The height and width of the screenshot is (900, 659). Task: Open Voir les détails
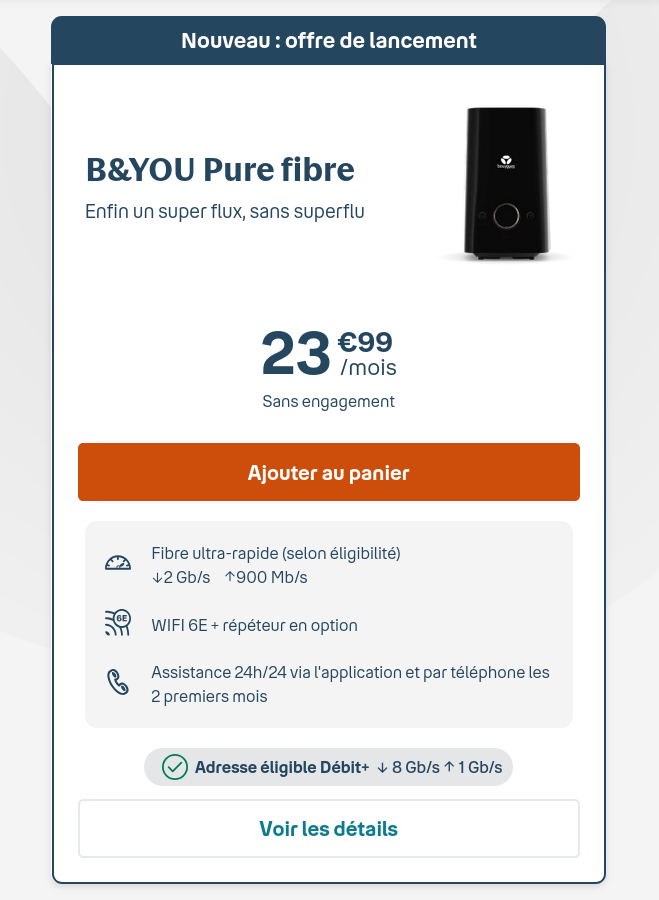328,829
